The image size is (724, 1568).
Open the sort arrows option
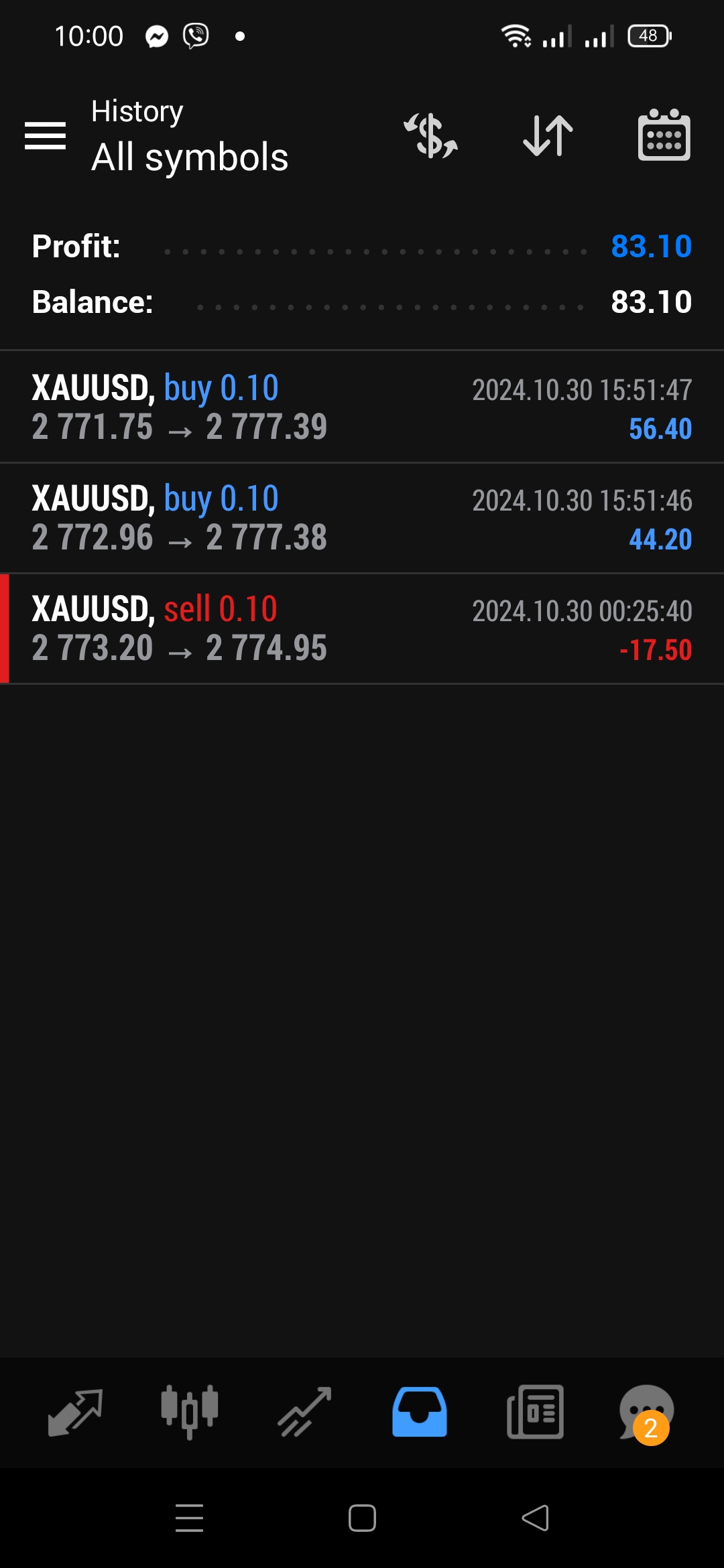pyautogui.click(x=548, y=135)
